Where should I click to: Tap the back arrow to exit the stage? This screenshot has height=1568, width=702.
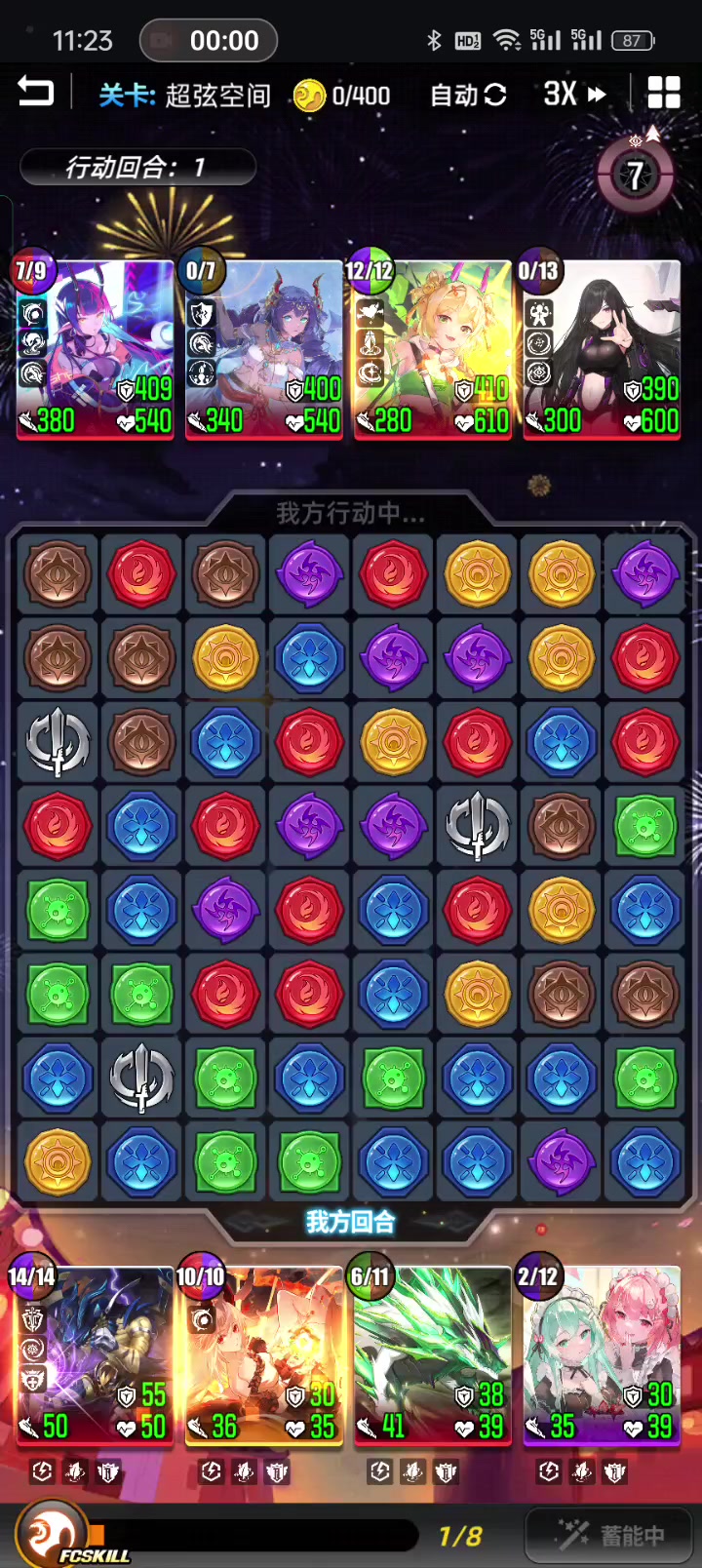click(36, 94)
